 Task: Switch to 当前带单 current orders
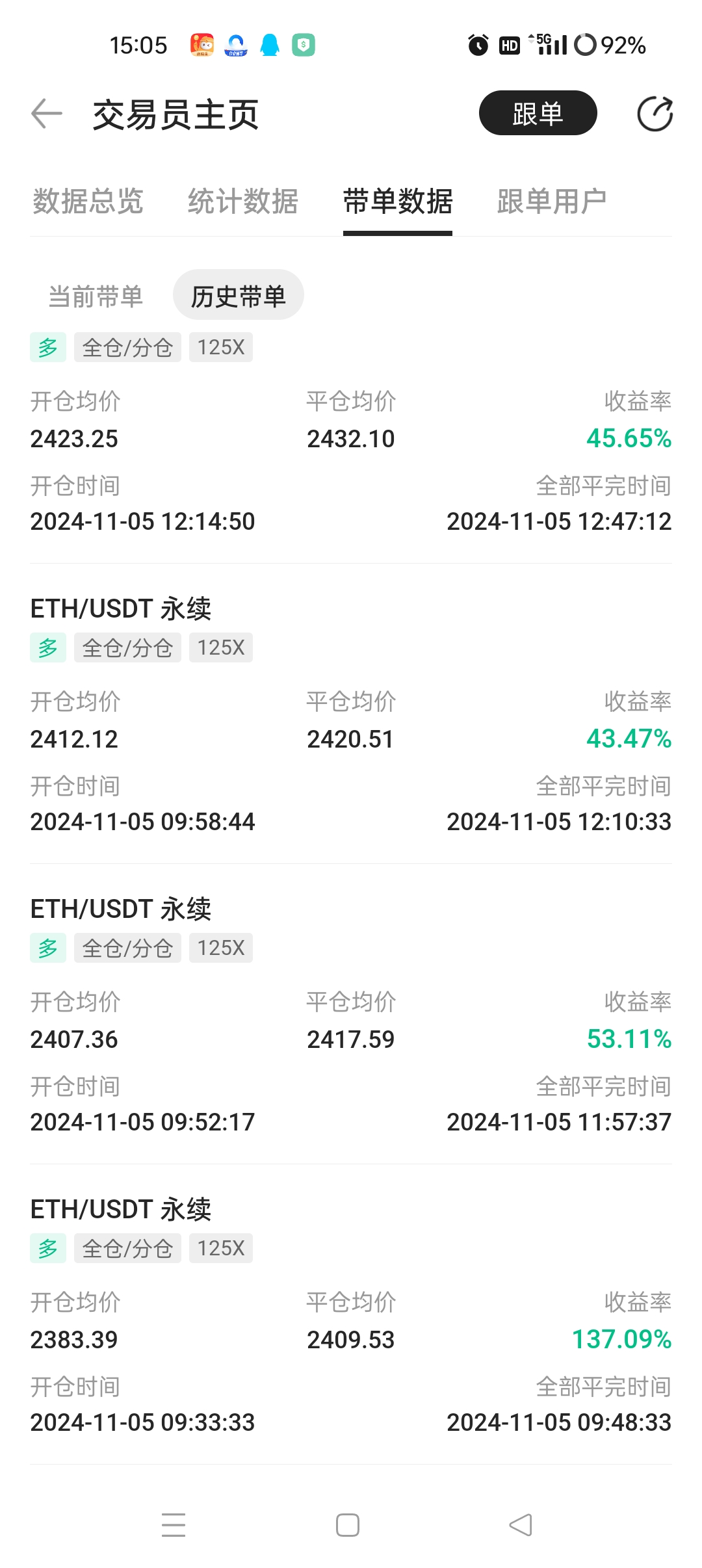tap(96, 296)
